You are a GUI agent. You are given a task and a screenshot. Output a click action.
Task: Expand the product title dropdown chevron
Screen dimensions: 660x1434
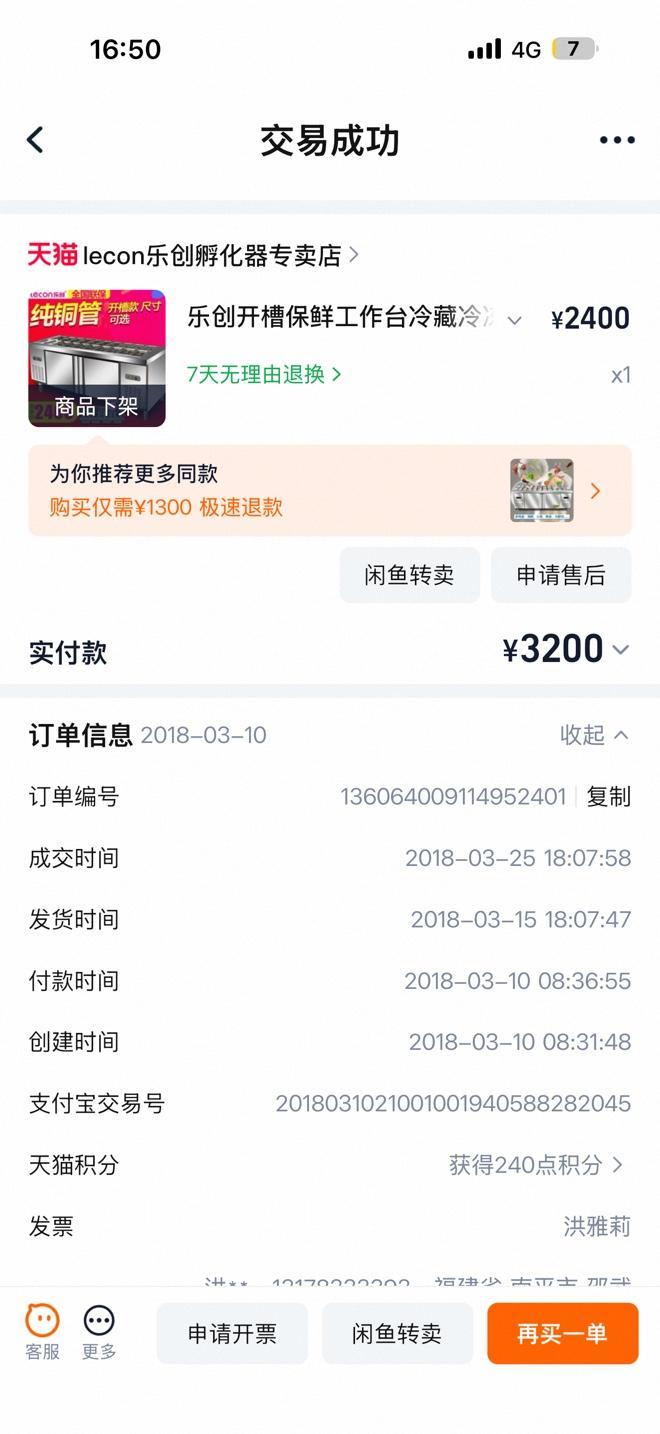point(514,320)
